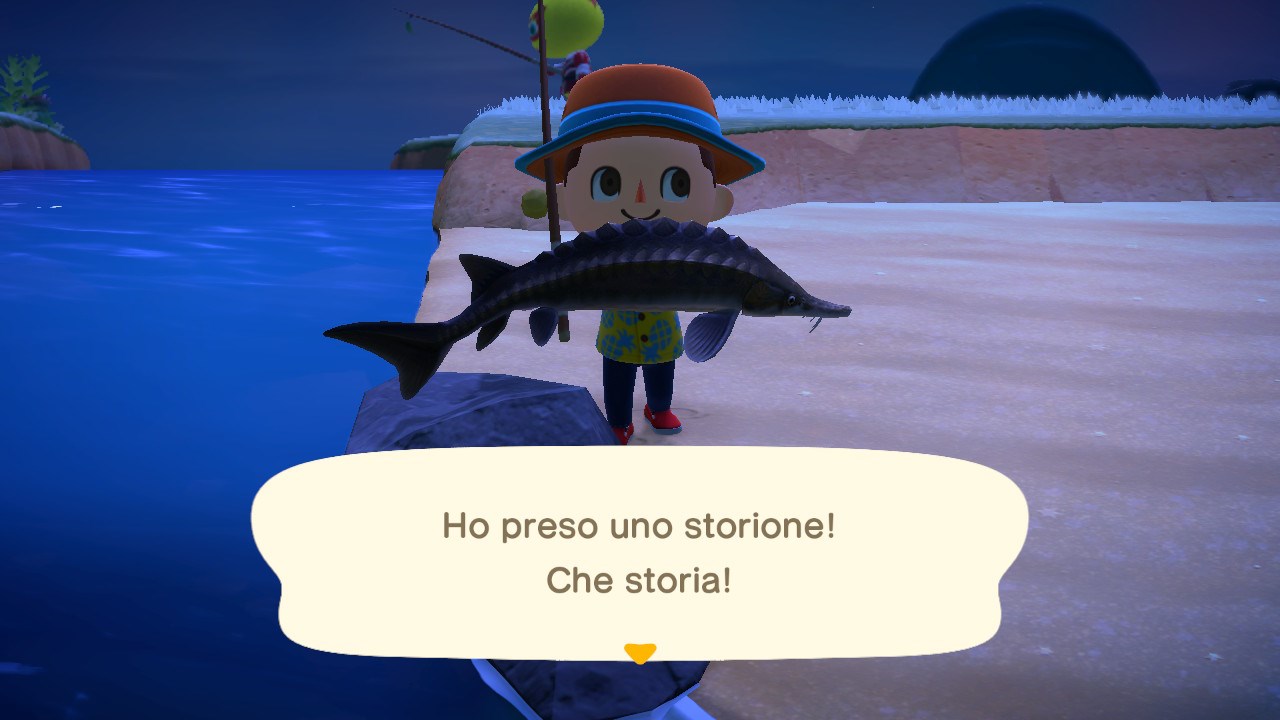
Task: Advance the dialogue with the orange arrow
Action: [639, 653]
